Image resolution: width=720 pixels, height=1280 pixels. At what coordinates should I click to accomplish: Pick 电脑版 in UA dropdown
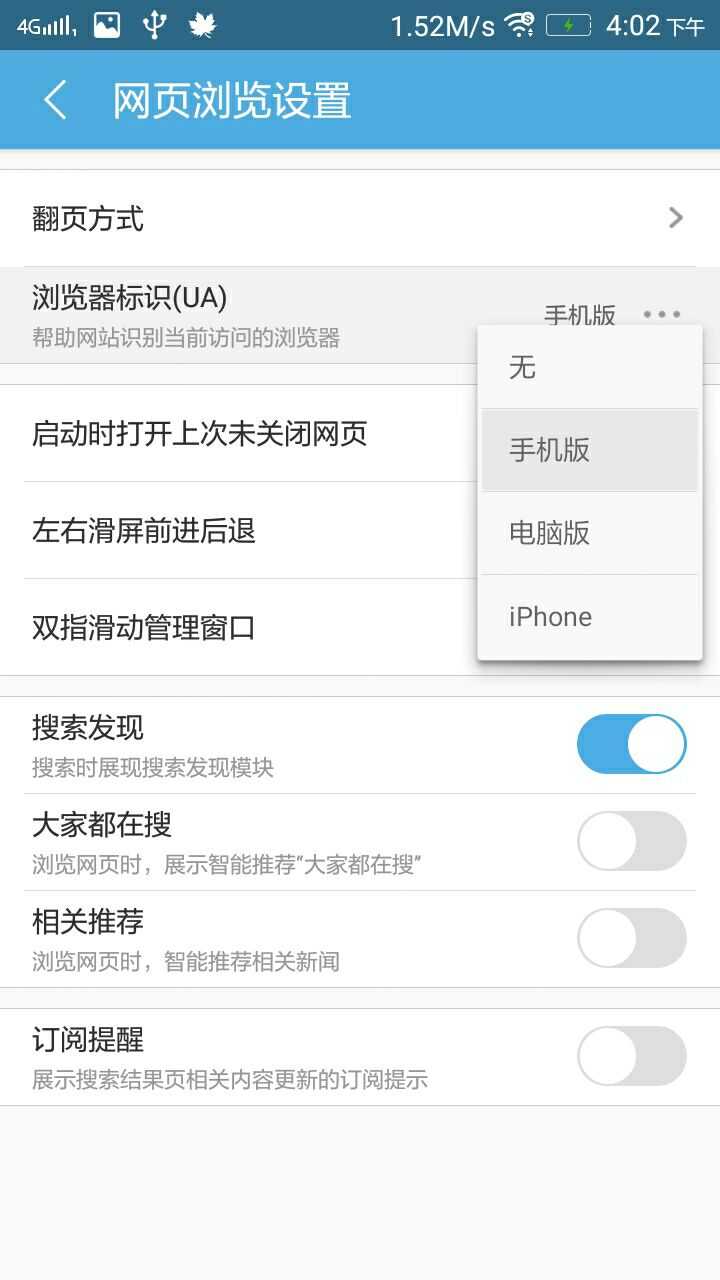[x=590, y=533]
